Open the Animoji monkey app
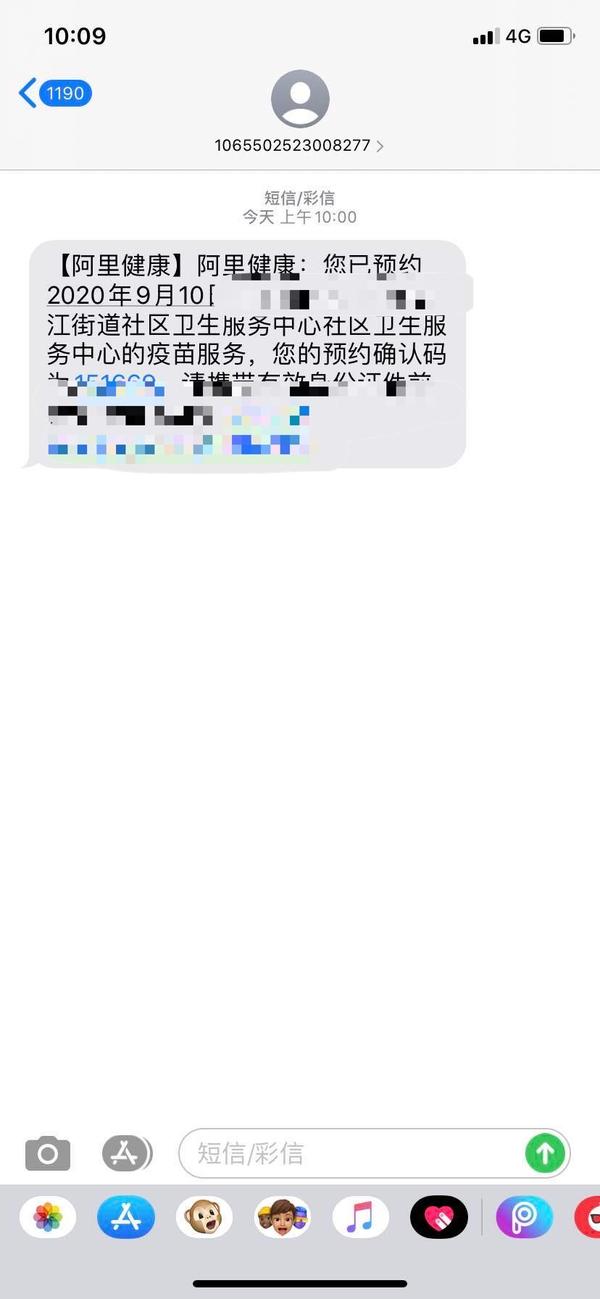 [x=204, y=1217]
